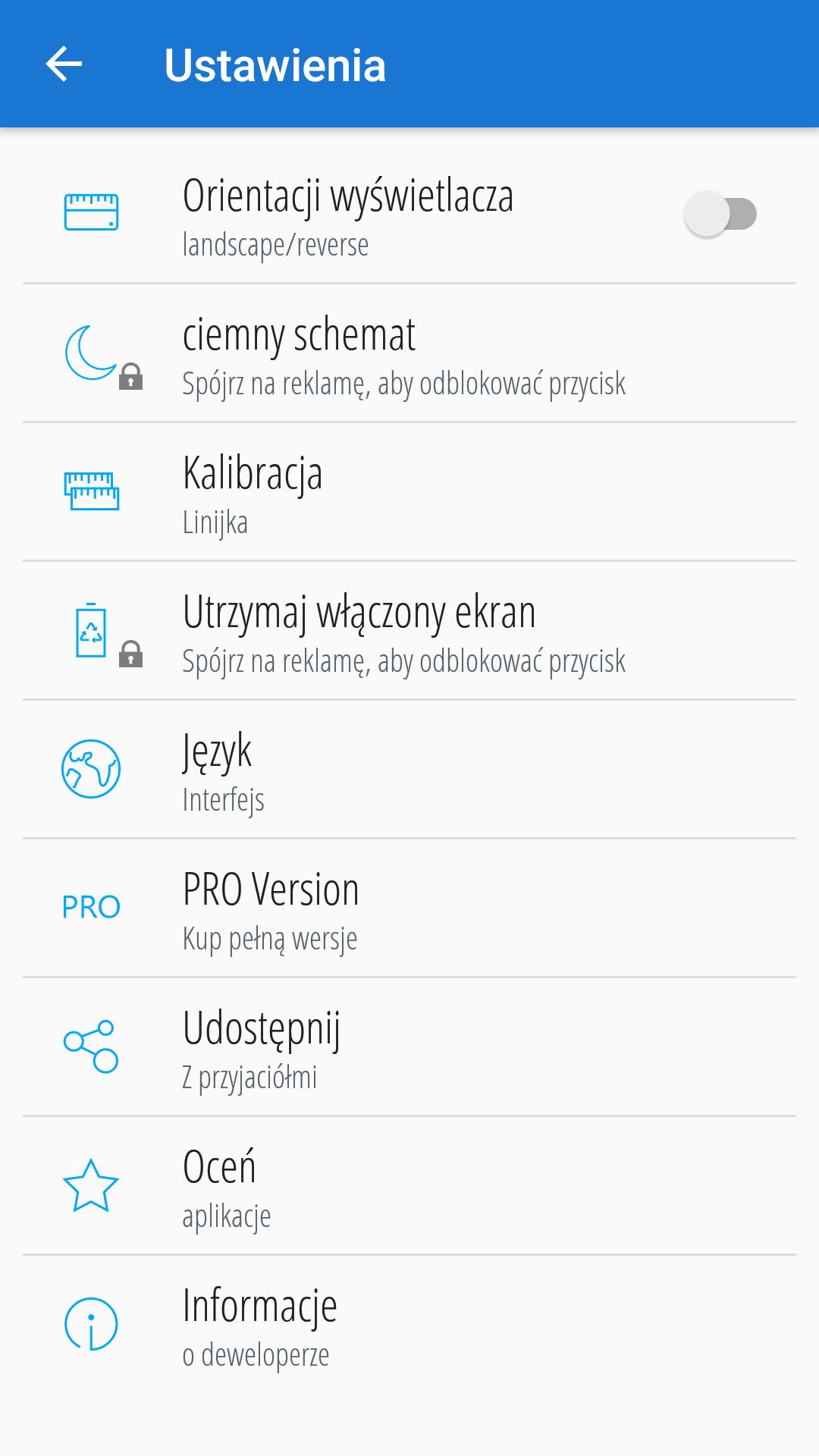819x1456 pixels.
Task: Open Język interface settings
Action: [409, 770]
